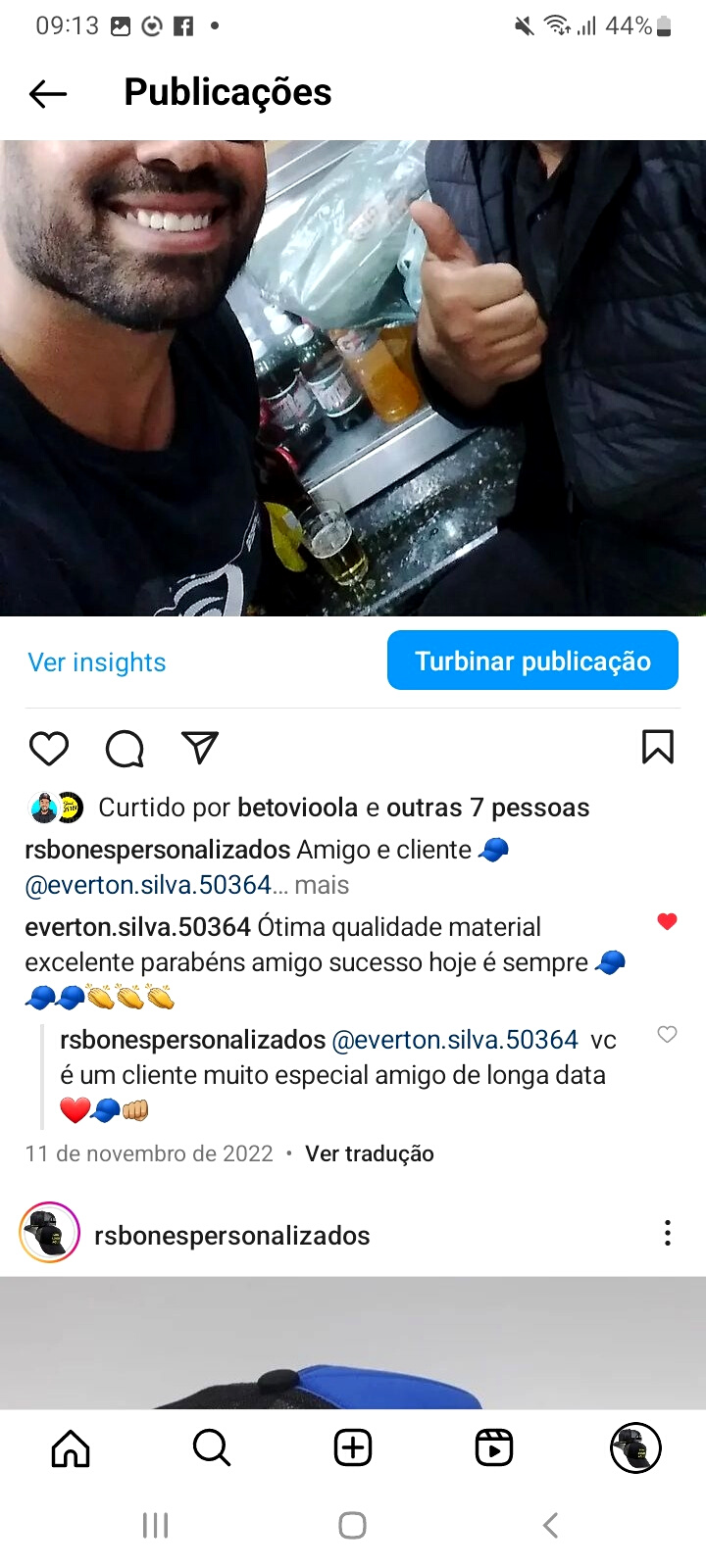The height and width of the screenshot is (1568, 706).
Task: Open Ver insights link
Action: pyautogui.click(x=97, y=662)
